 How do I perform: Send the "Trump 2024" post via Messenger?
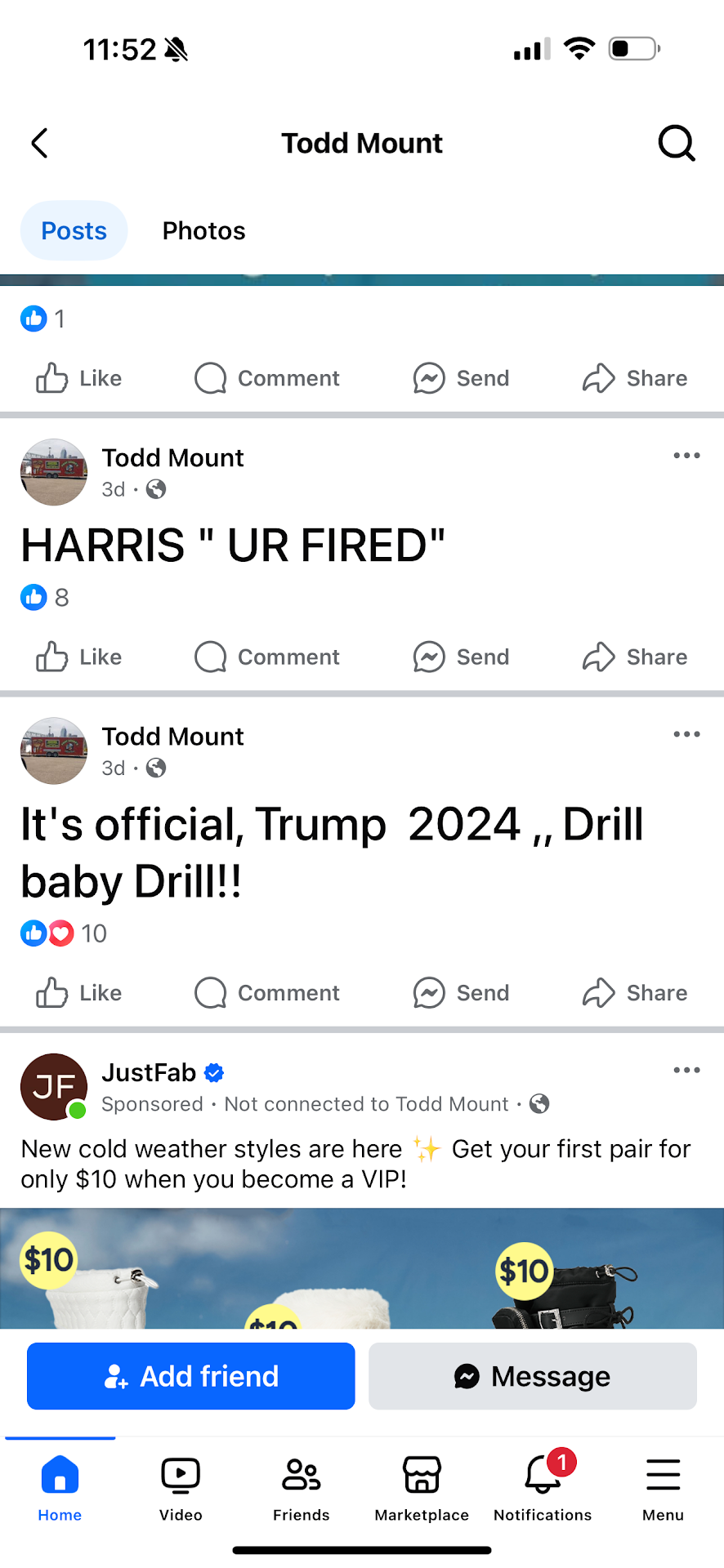pos(462,993)
